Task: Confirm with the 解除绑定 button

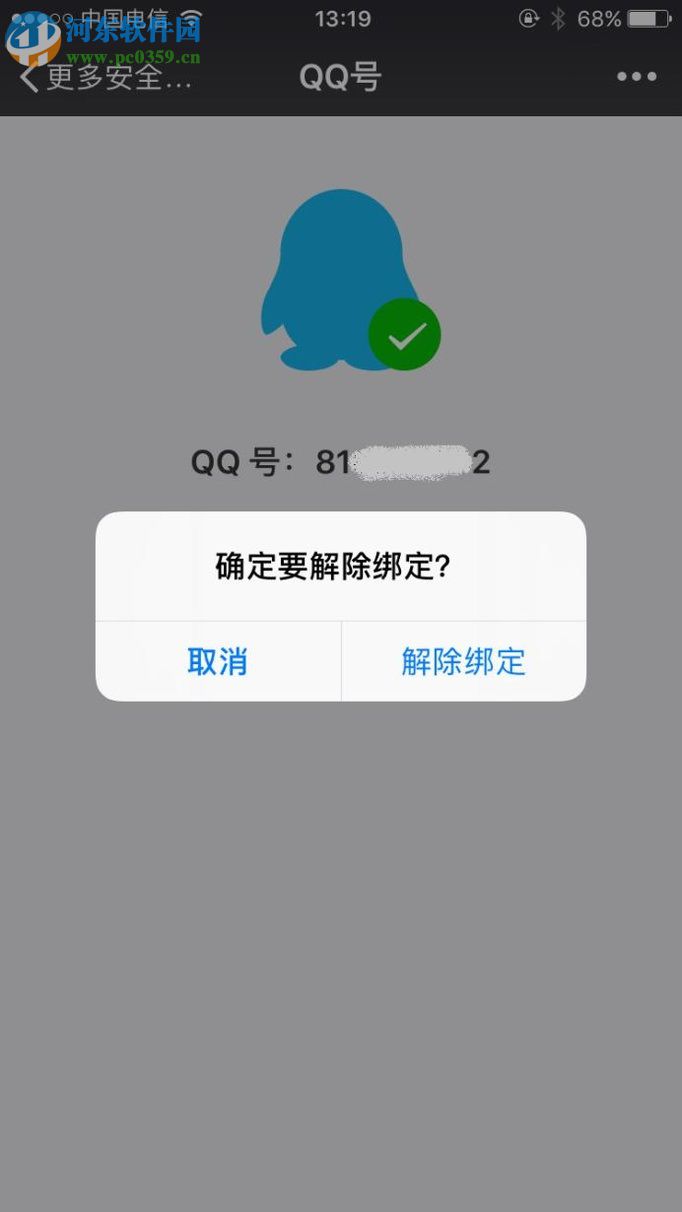Action: [x=463, y=661]
